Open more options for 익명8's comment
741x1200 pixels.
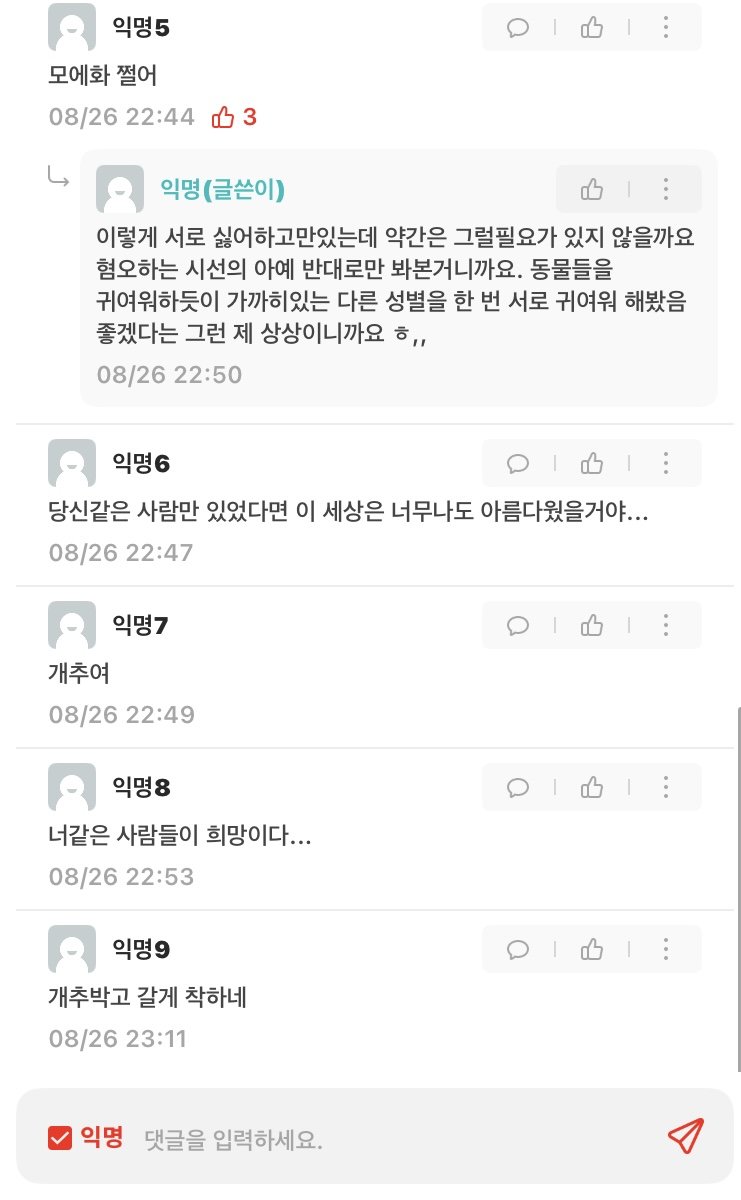tap(665, 787)
